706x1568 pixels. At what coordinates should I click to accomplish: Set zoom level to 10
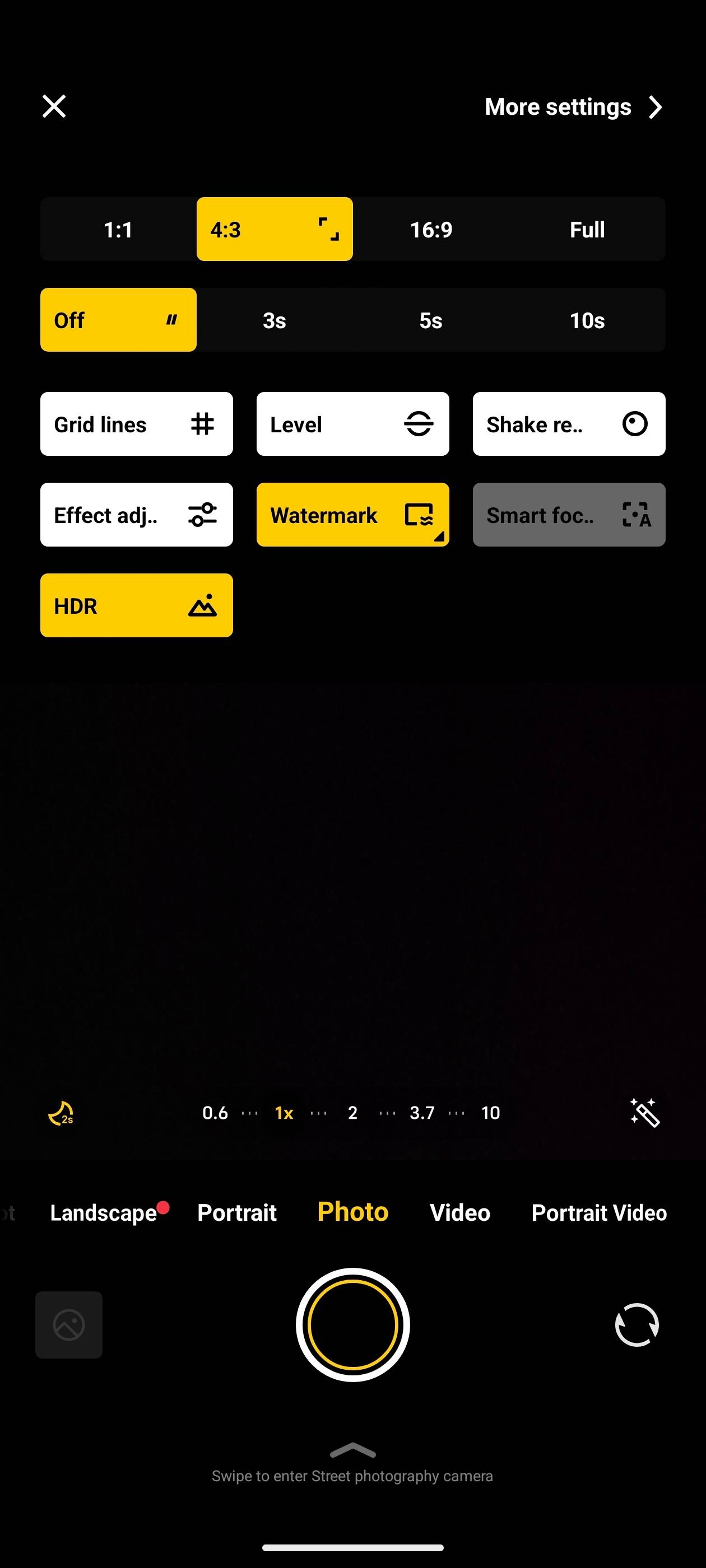point(490,1113)
